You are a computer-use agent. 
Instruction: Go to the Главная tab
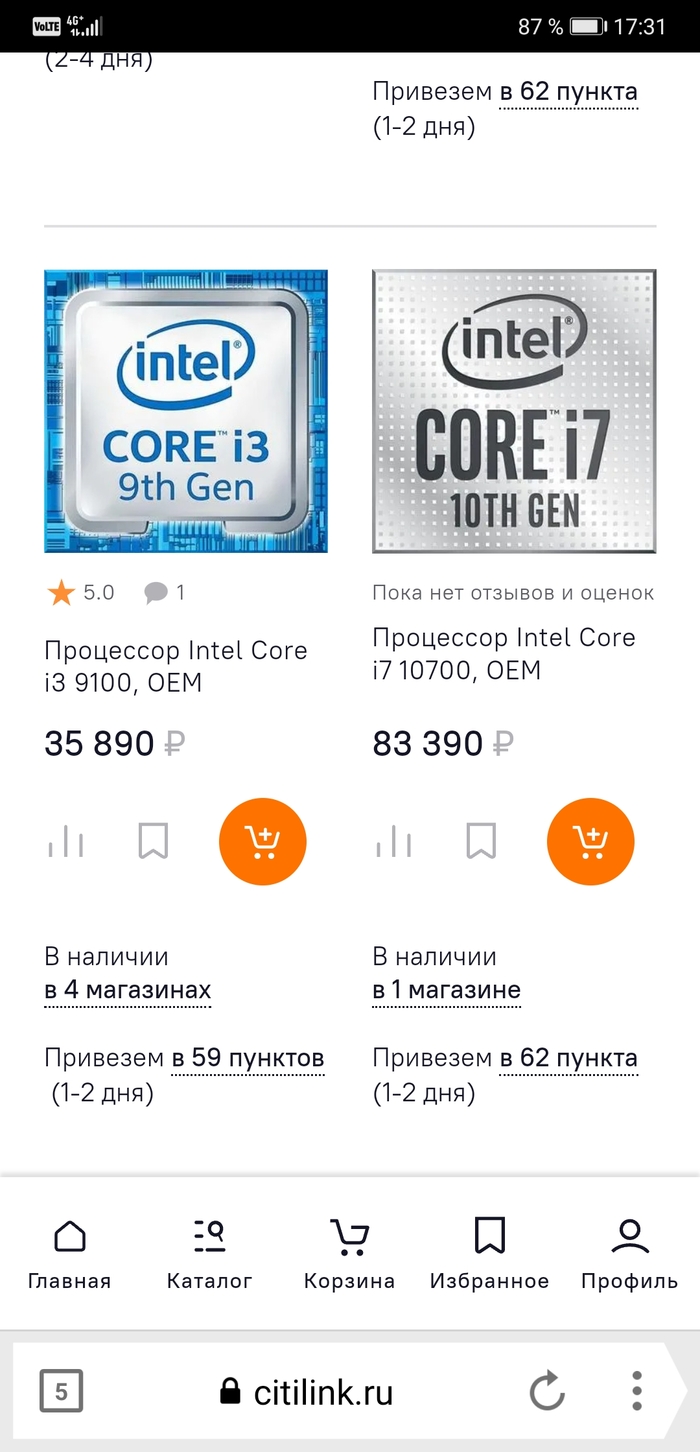69,1254
